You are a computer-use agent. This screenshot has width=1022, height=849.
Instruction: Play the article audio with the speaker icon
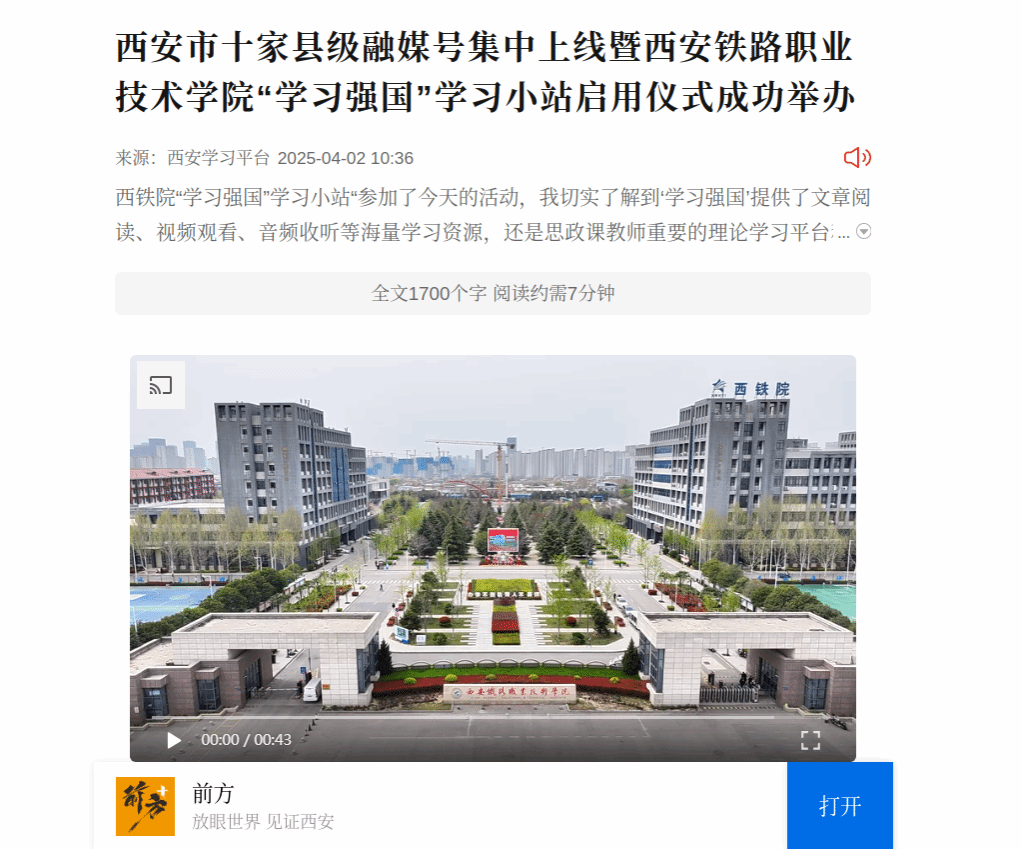pyautogui.click(x=857, y=158)
